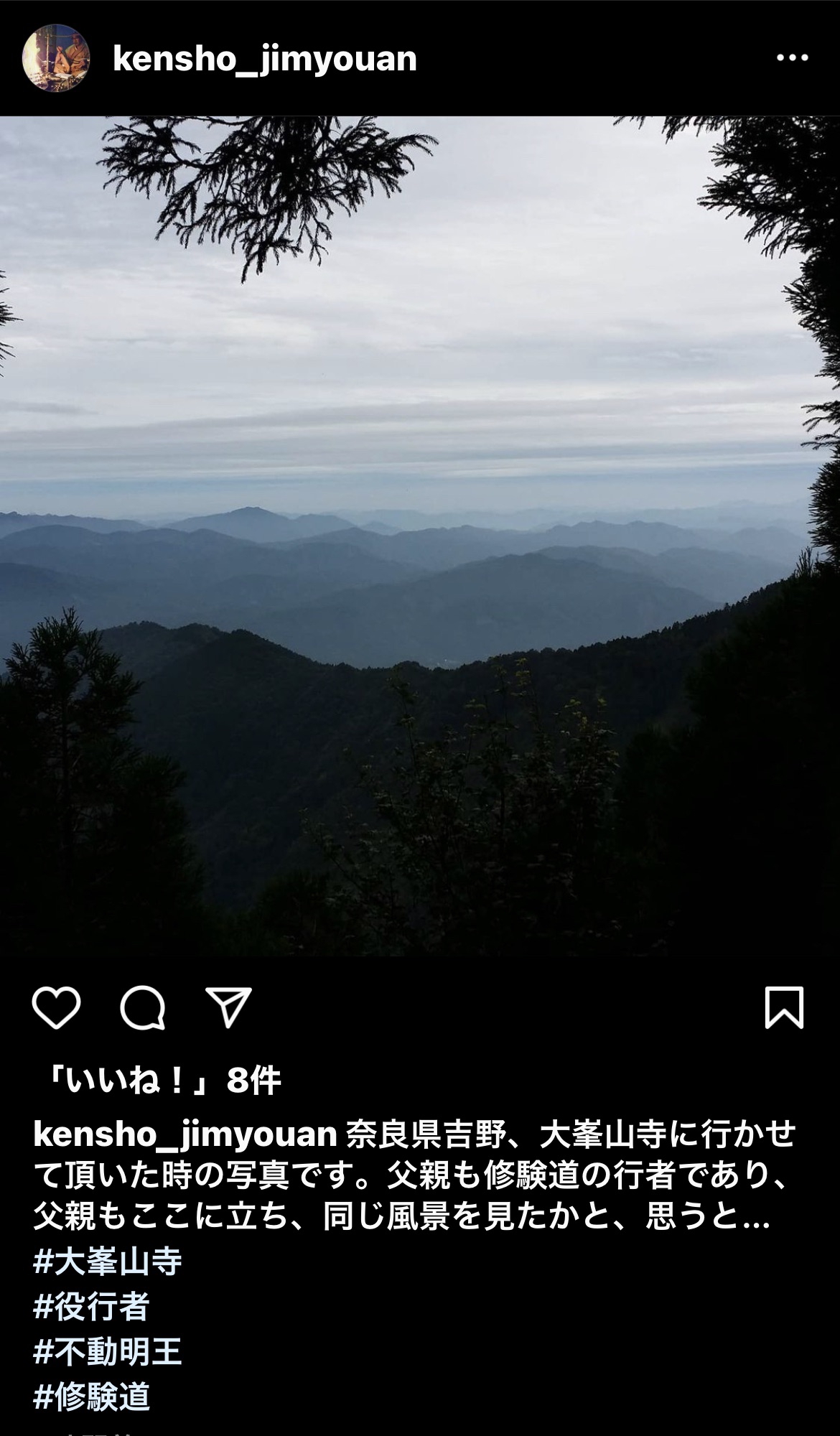This screenshot has height=1436, width=840.
Task: Like this post with the heart icon
Action: coord(57,1007)
